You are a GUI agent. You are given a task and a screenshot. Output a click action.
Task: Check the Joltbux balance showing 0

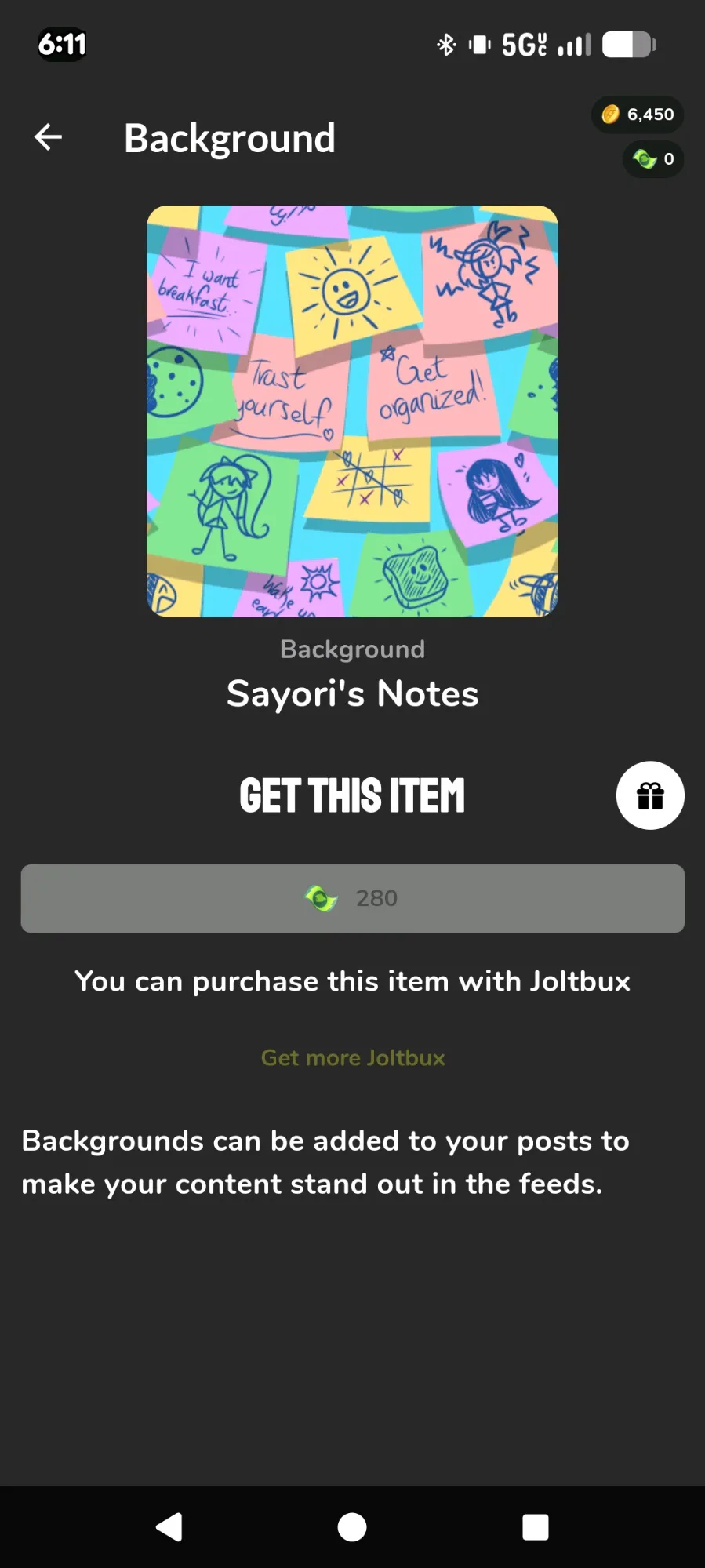point(652,159)
